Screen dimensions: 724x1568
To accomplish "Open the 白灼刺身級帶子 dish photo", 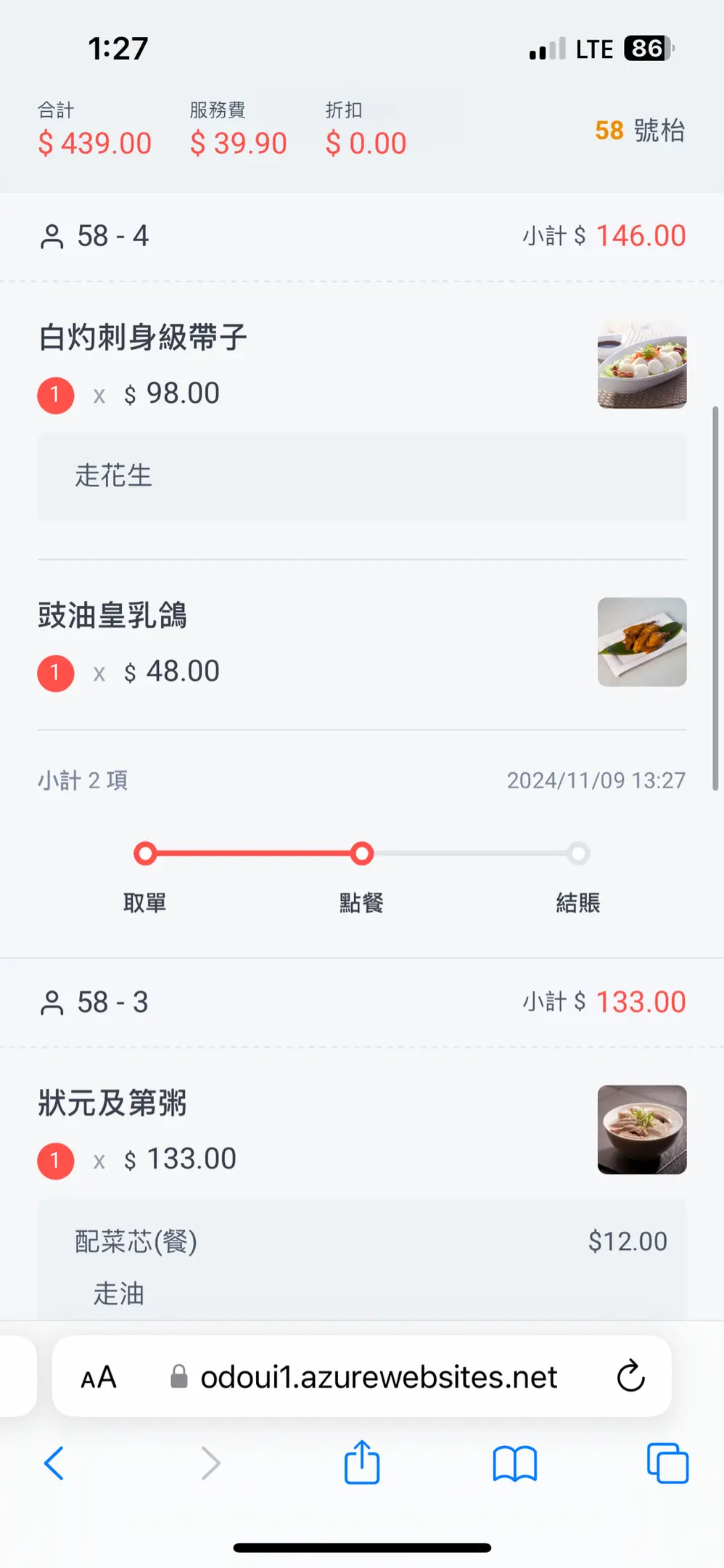I will (642, 364).
